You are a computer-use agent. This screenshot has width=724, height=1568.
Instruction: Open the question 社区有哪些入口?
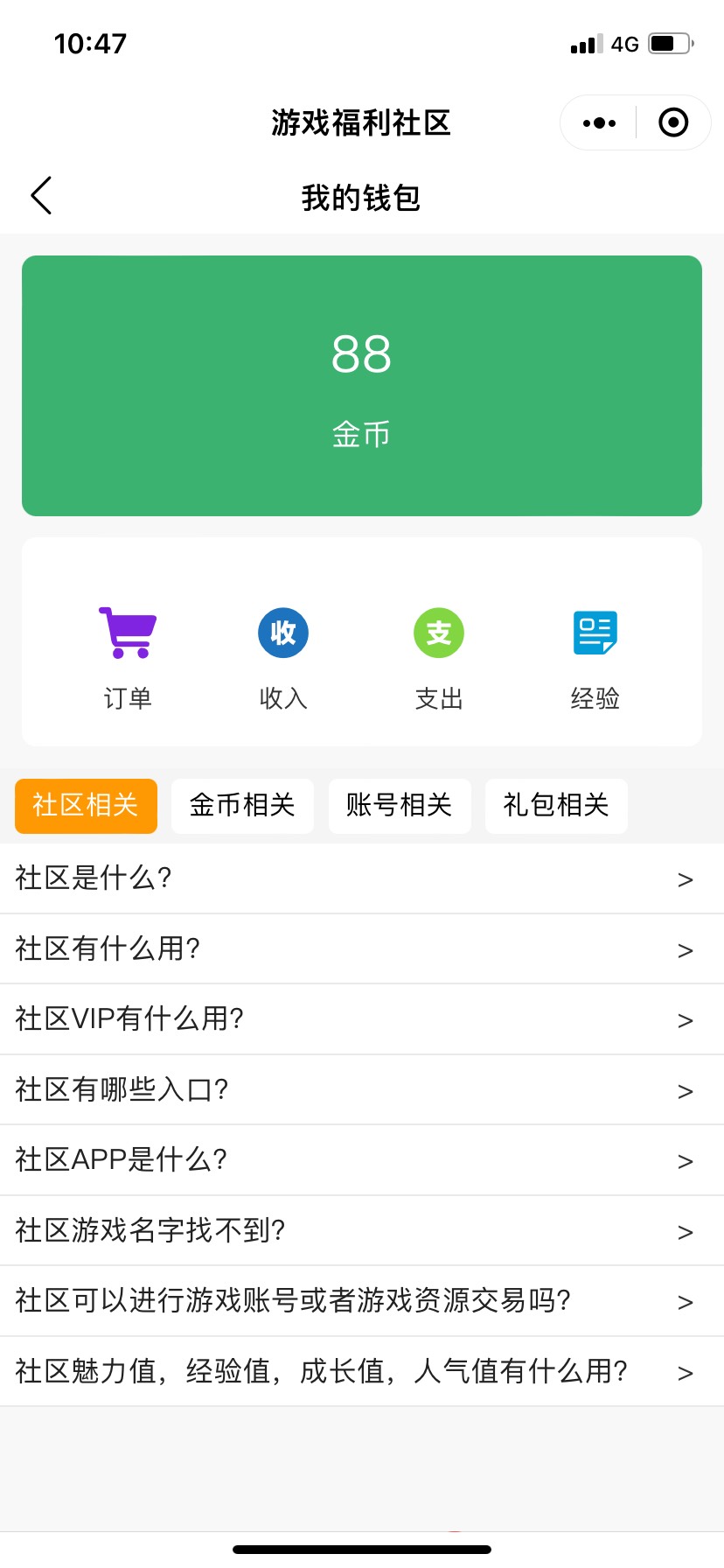(362, 1089)
